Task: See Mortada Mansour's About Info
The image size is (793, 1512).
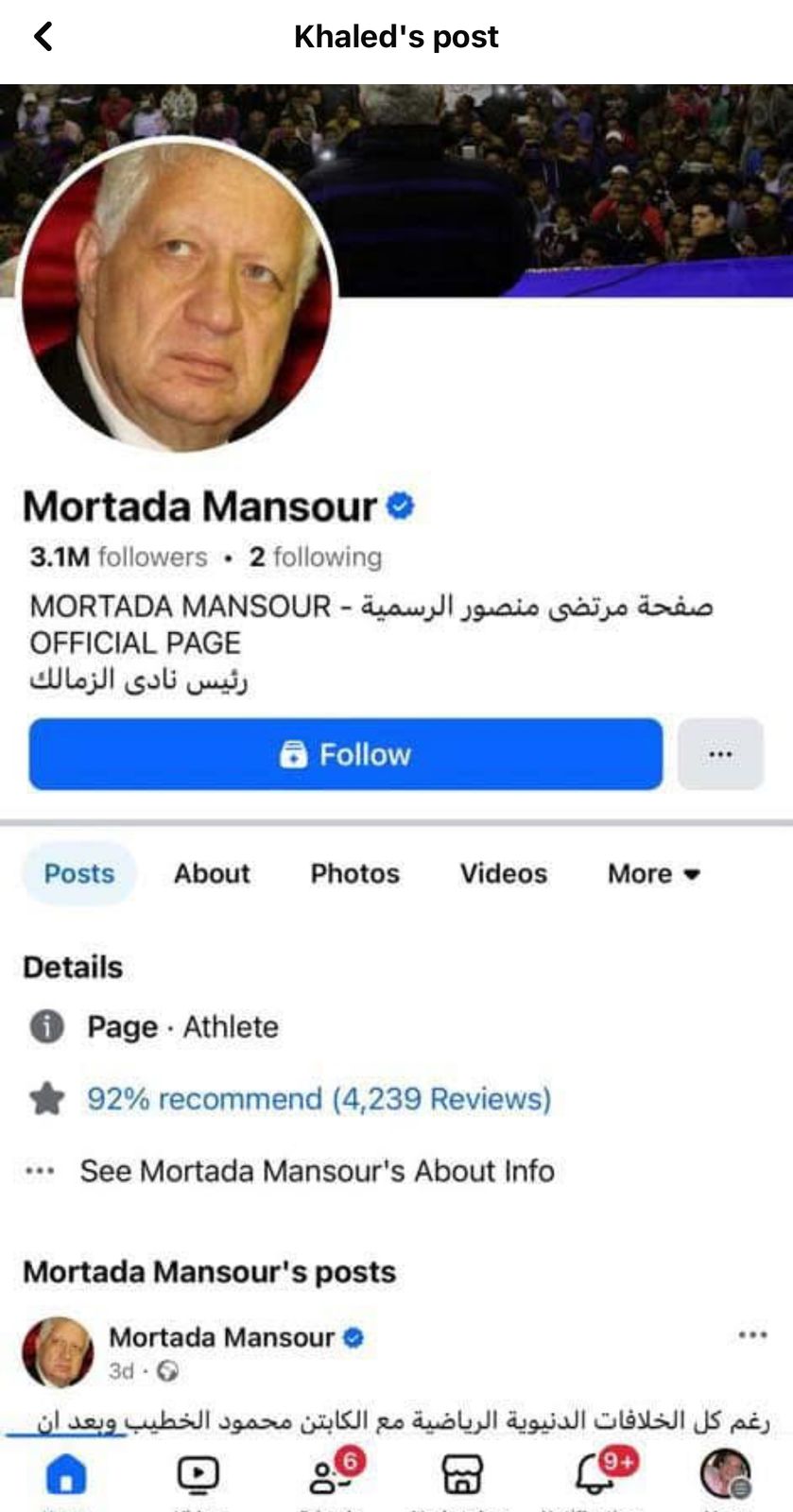Action: (x=316, y=1171)
